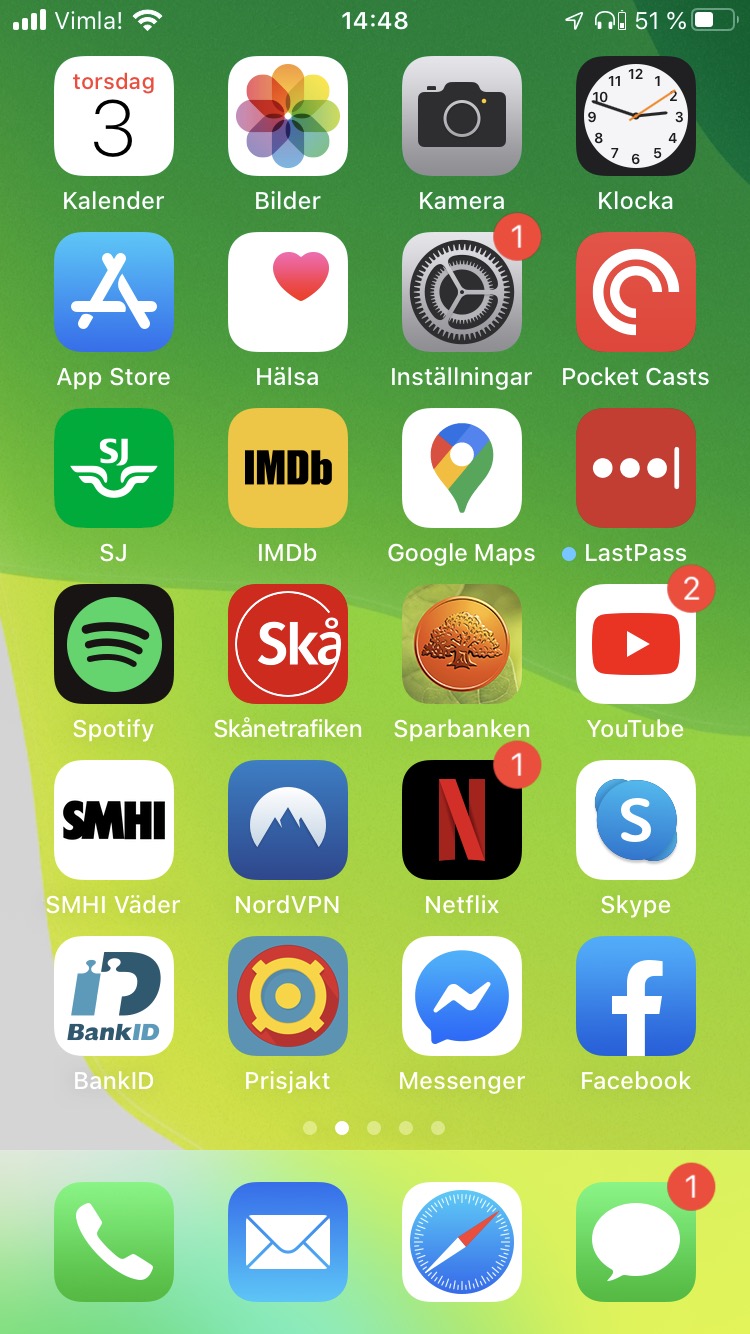
Task: Launch Safari browser from dock
Action: [x=461, y=1242]
